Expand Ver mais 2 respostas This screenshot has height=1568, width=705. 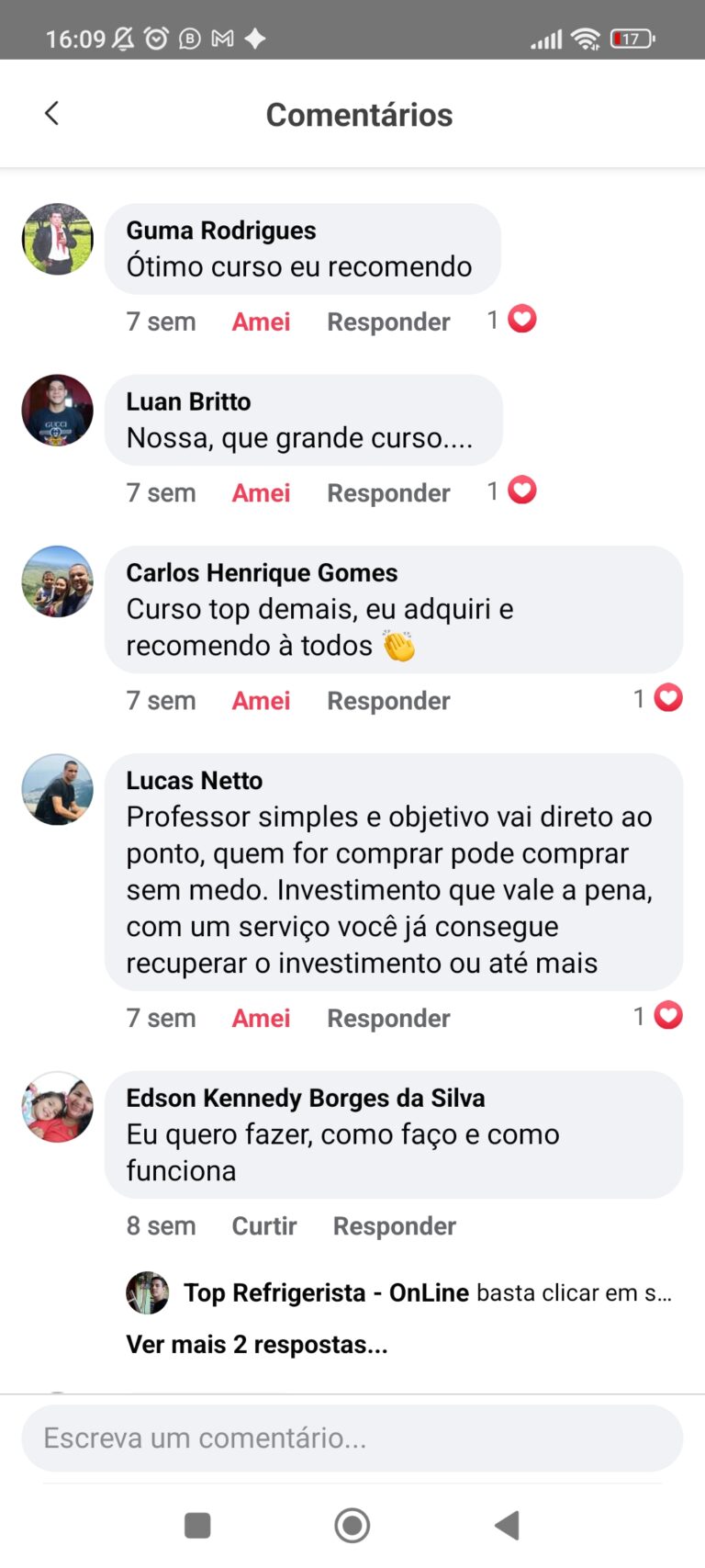(257, 1345)
